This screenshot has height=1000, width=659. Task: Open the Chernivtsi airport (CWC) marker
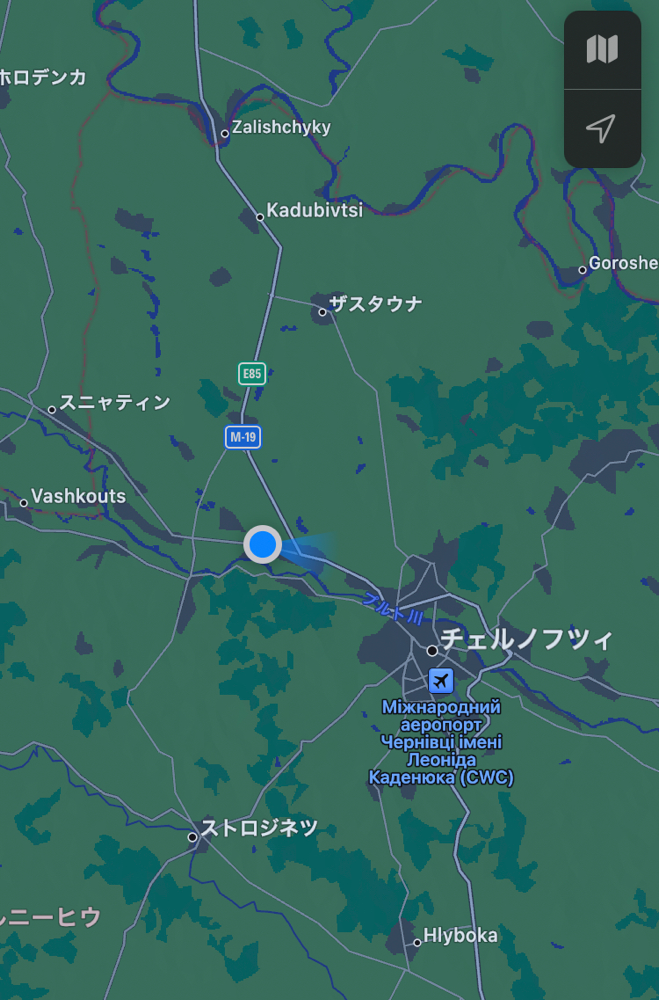tap(441, 682)
